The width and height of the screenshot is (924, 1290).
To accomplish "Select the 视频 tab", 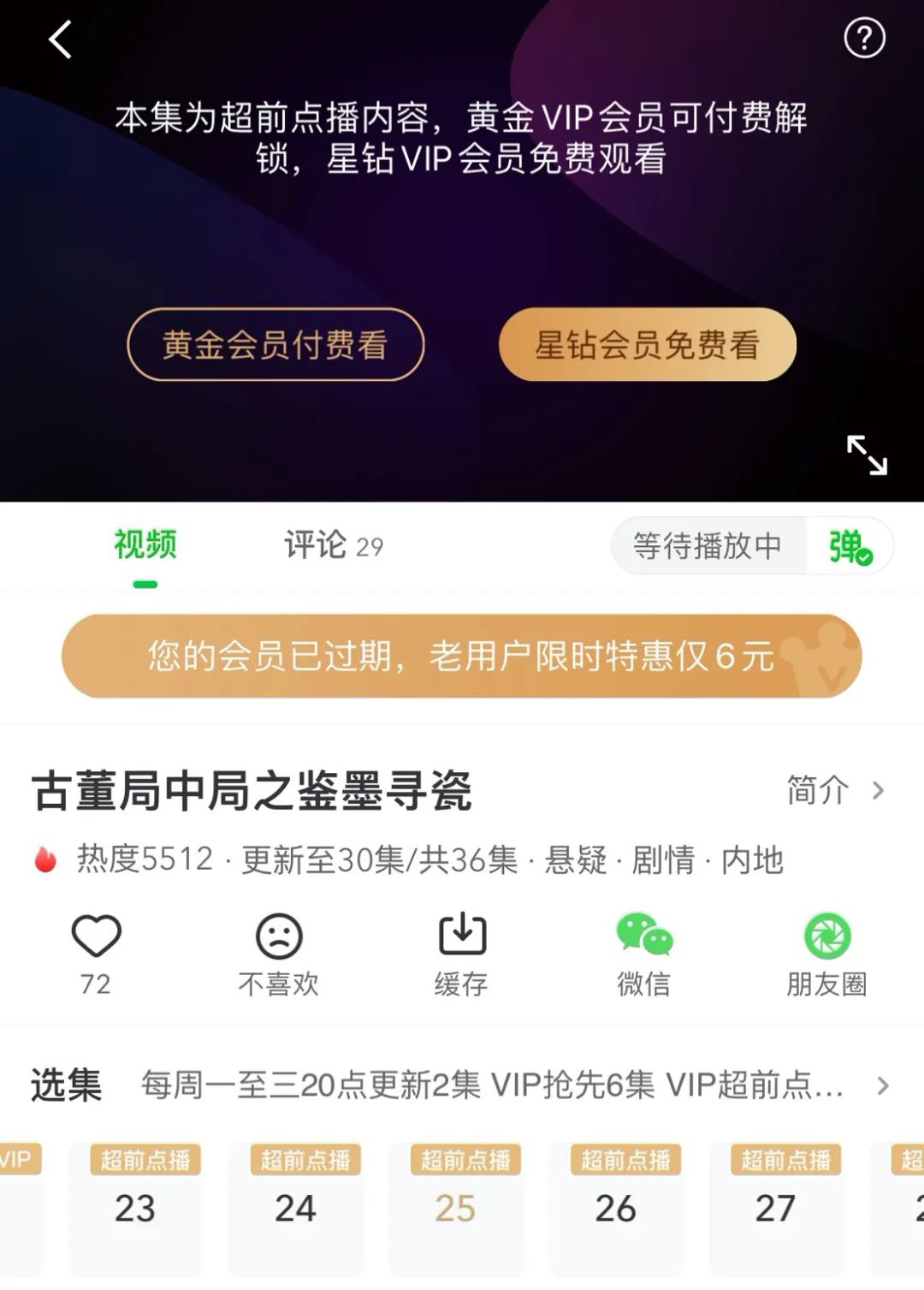I will [145, 545].
